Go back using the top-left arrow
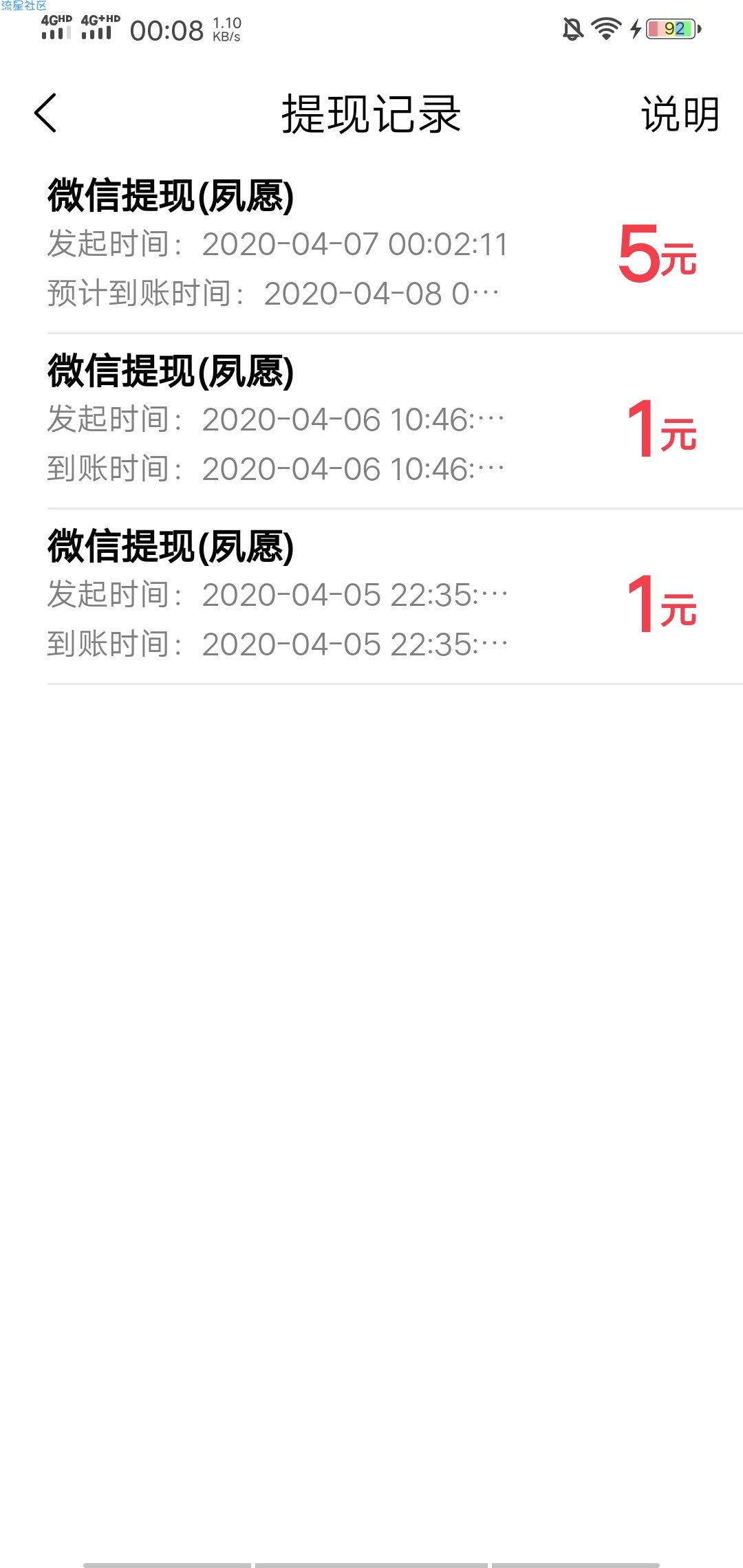Image resolution: width=743 pixels, height=1568 pixels. [x=45, y=113]
